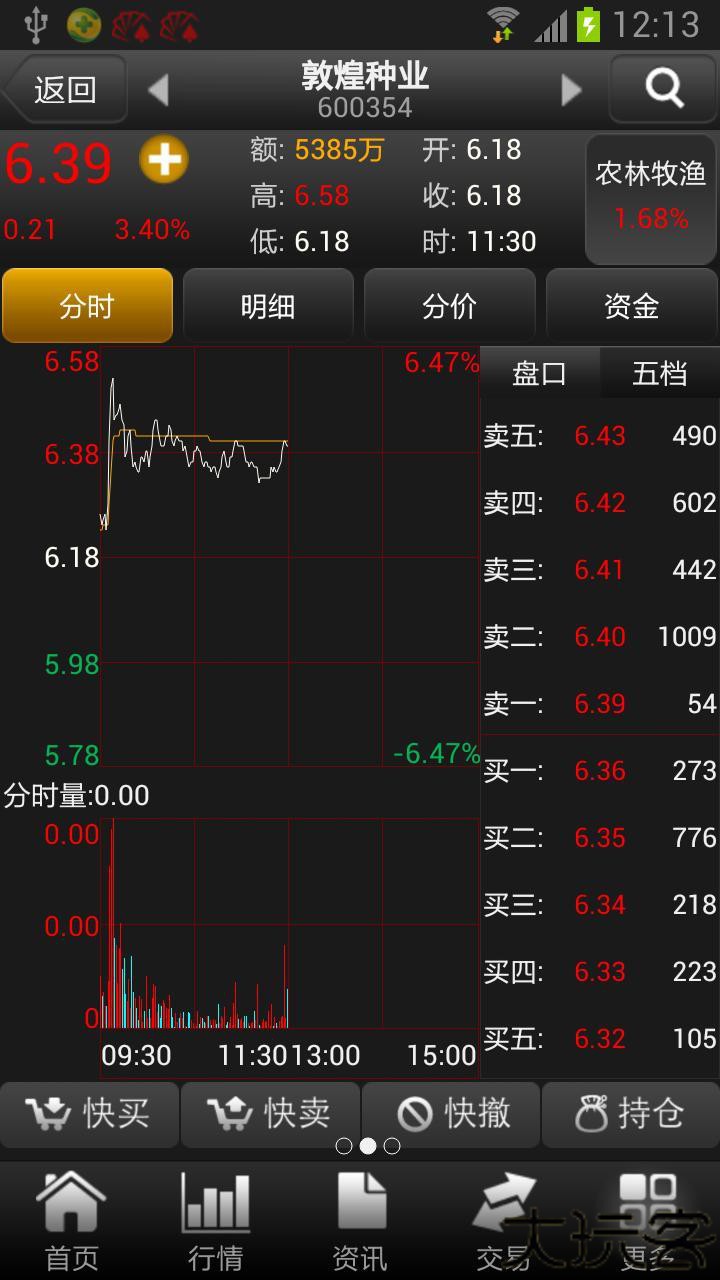Navigate to next stock with right arrow
The width and height of the screenshot is (720, 1280).
[x=570, y=88]
